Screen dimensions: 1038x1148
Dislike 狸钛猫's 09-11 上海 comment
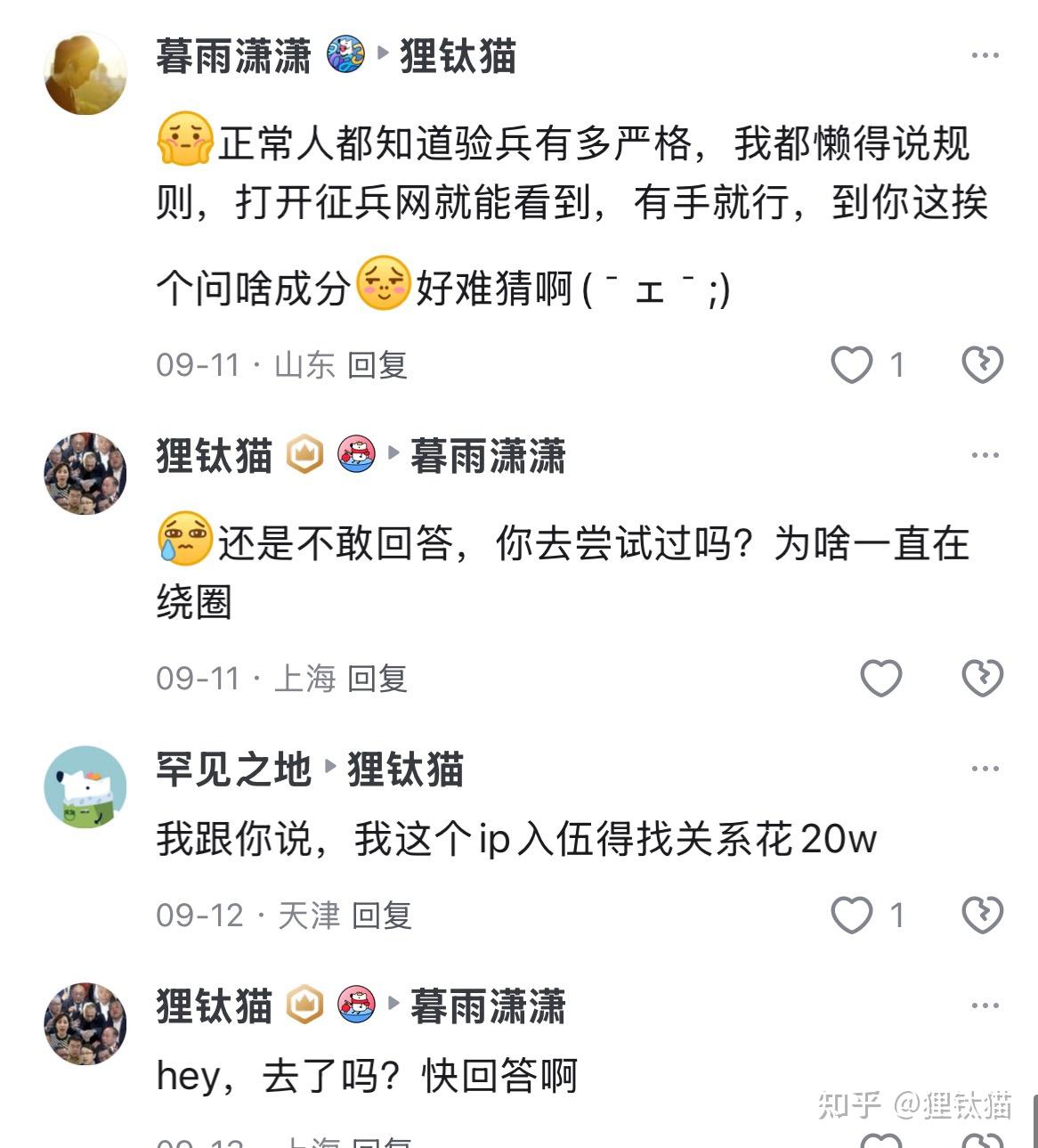tap(983, 679)
